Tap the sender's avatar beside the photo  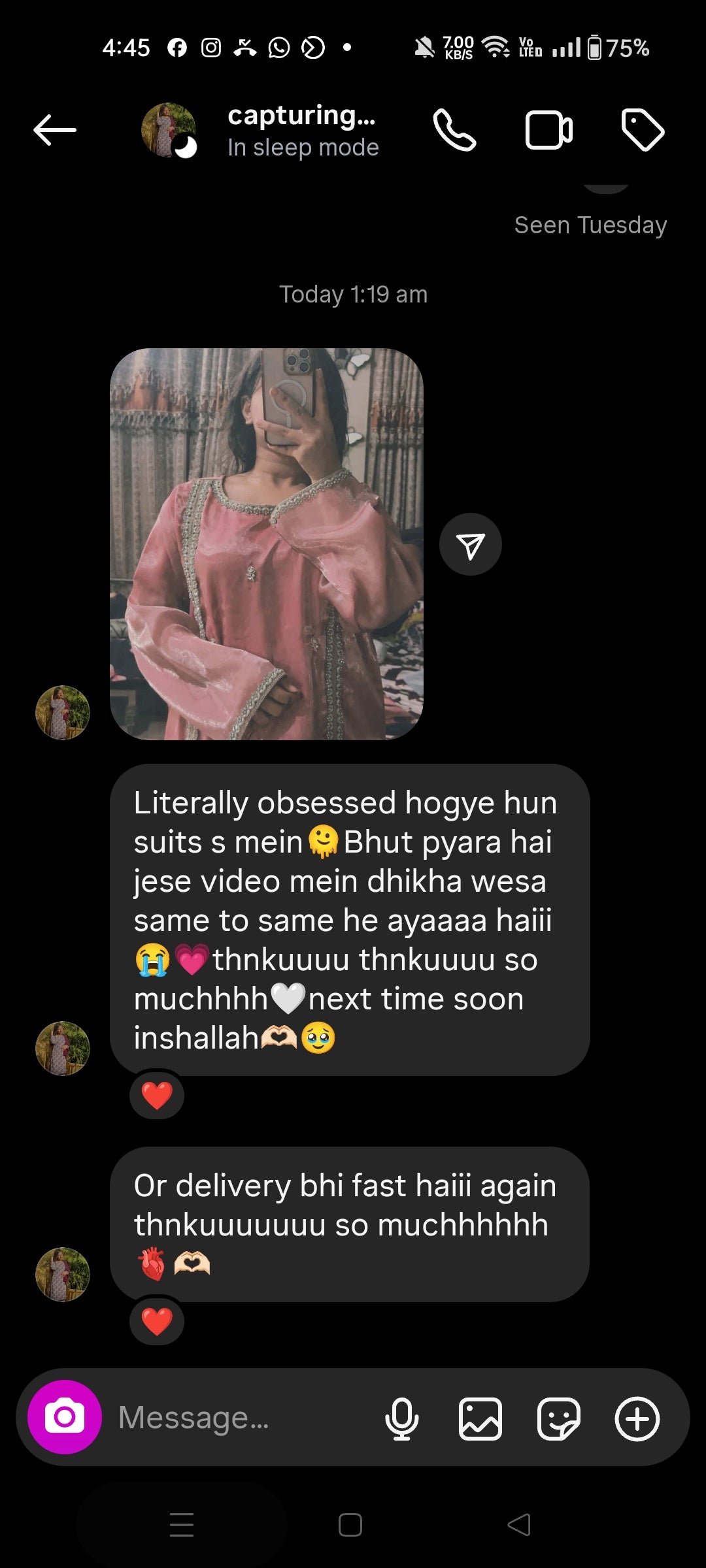pos(62,712)
